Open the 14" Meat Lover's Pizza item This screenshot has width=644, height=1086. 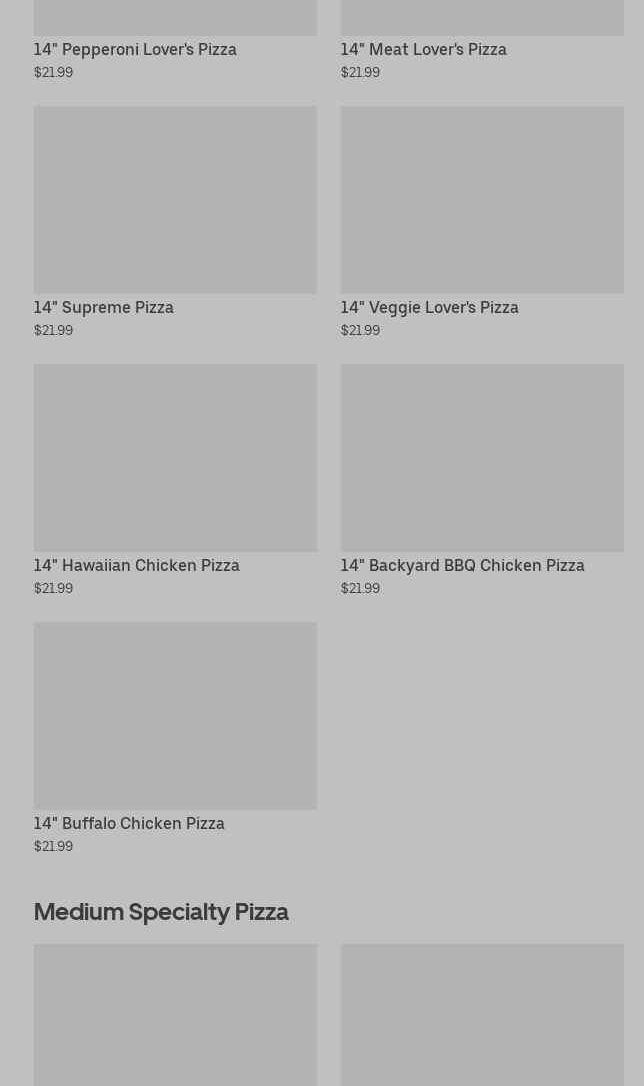coord(482,40)
